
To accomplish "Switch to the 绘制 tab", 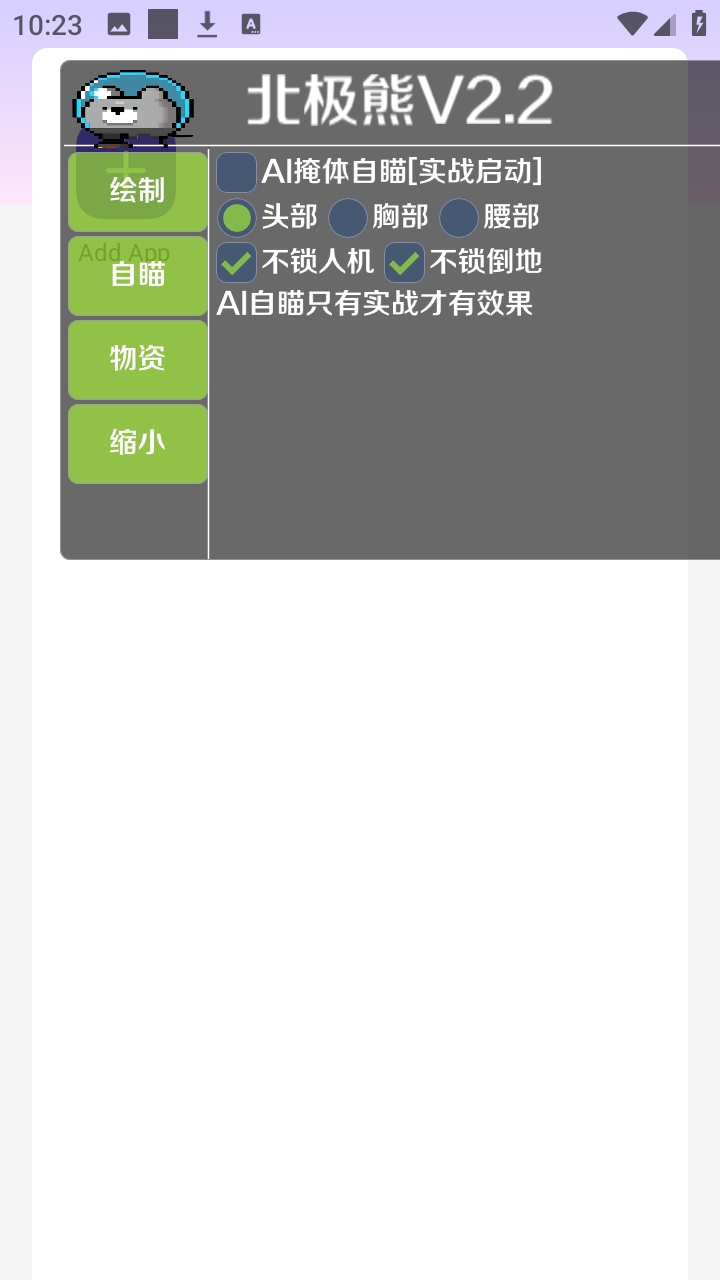I will (138, 191).
